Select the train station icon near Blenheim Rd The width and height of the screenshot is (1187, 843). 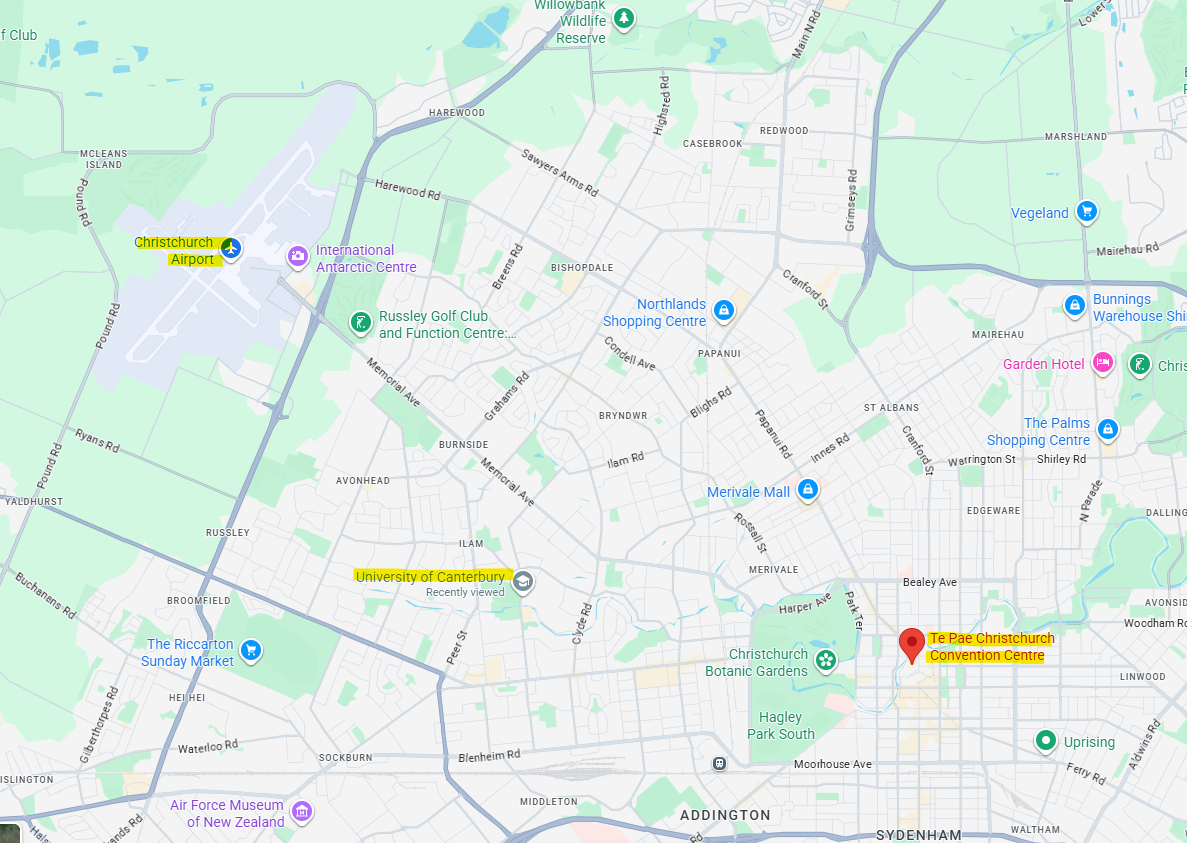(719, 764)
